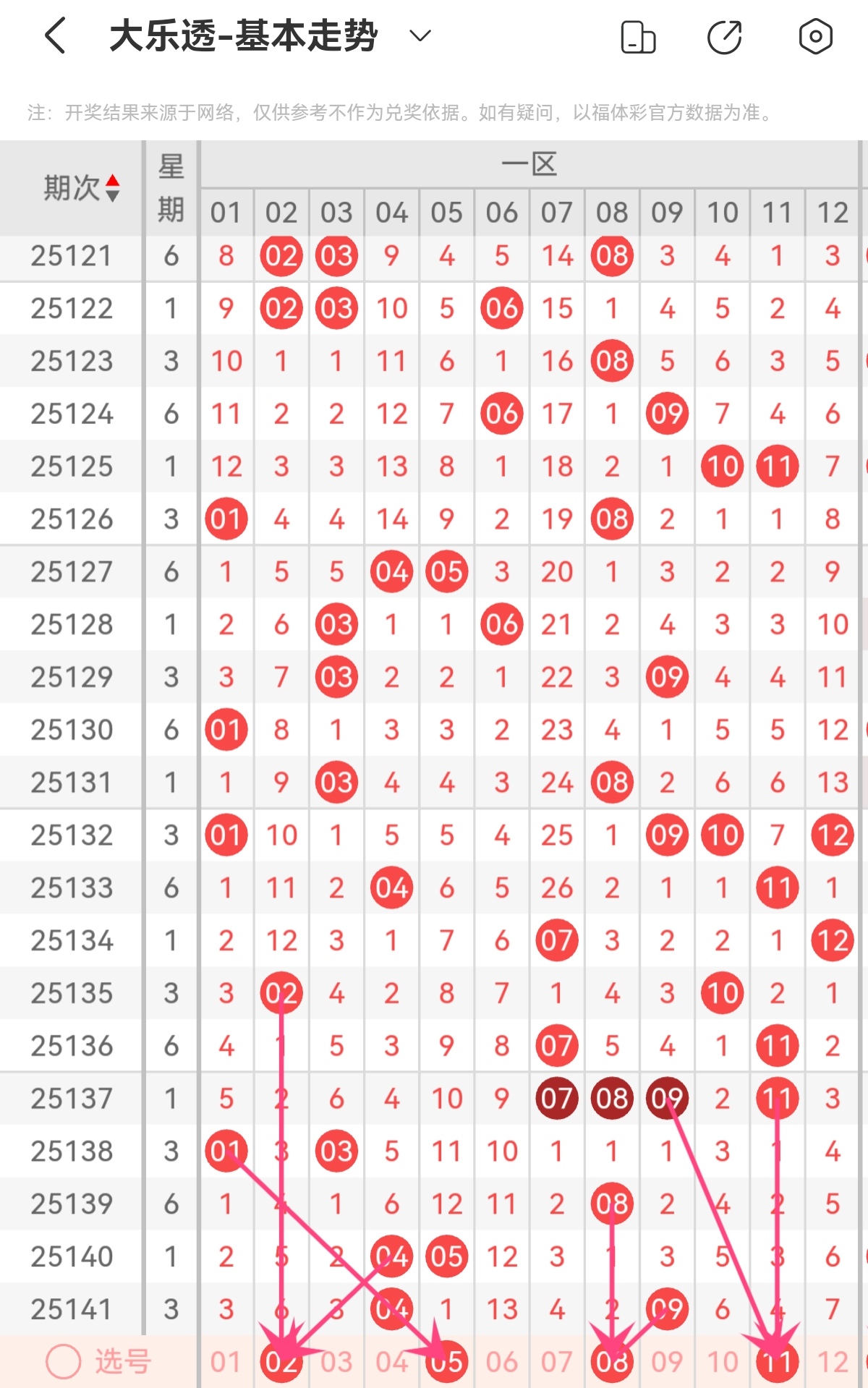Navigate back using the back arrow
This screenshot has height=1388, width=868.
pos(56,35)
